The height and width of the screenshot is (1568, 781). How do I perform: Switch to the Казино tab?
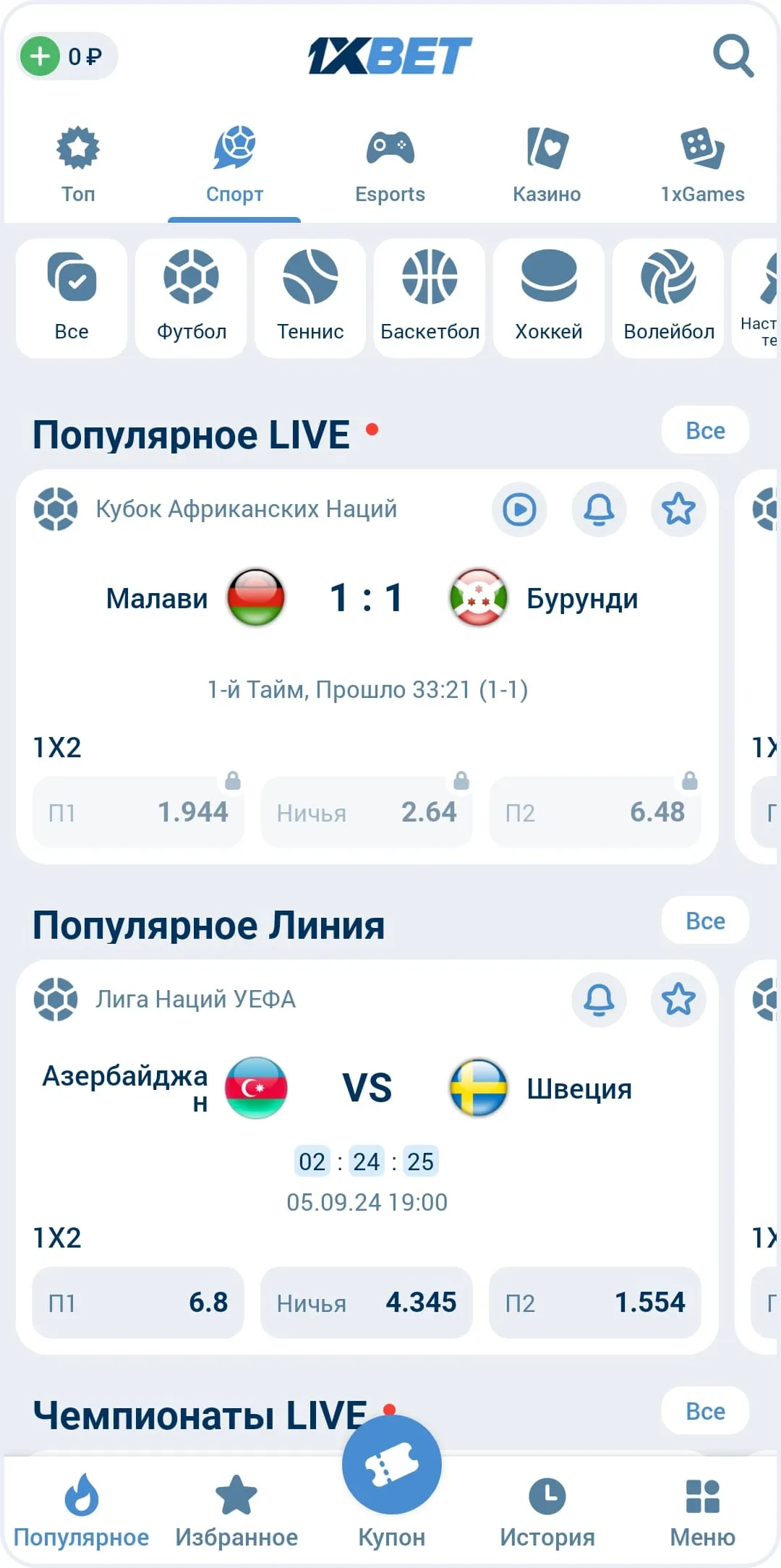(547, 163)
